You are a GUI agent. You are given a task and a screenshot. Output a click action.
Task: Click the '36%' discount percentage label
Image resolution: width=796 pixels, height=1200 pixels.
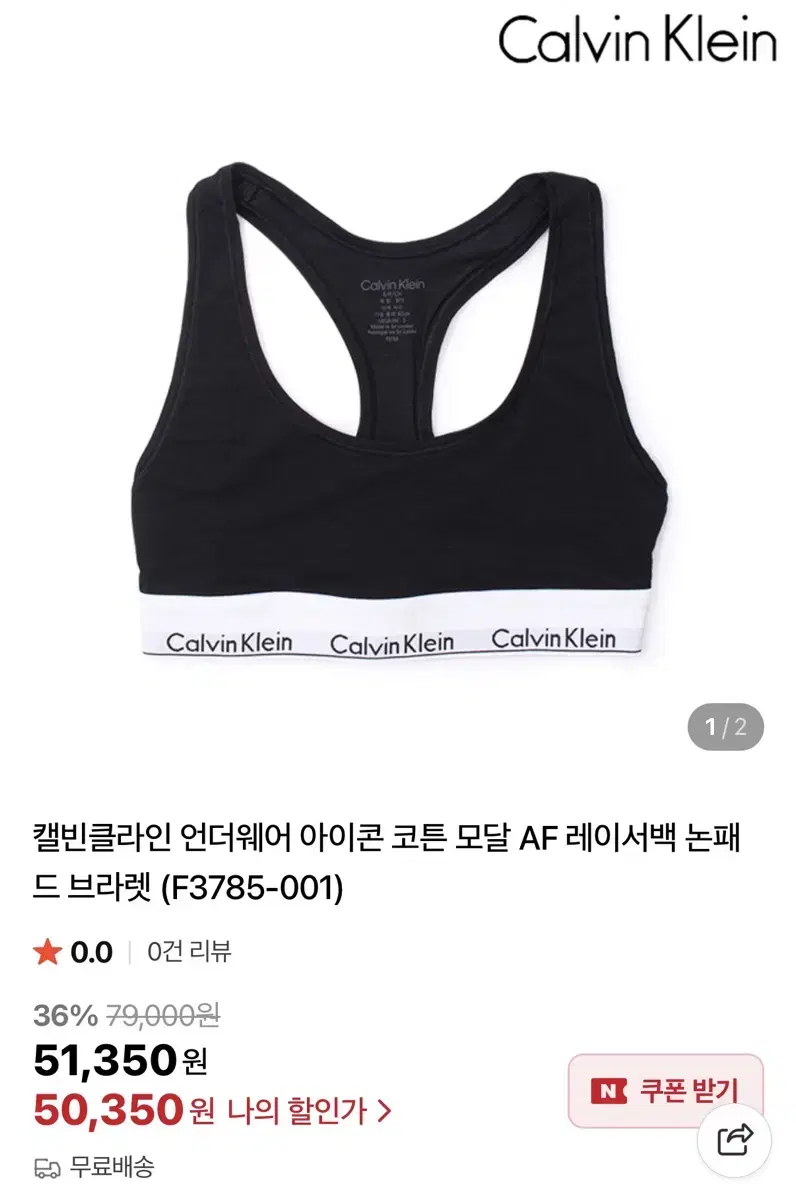[55, 1012]
